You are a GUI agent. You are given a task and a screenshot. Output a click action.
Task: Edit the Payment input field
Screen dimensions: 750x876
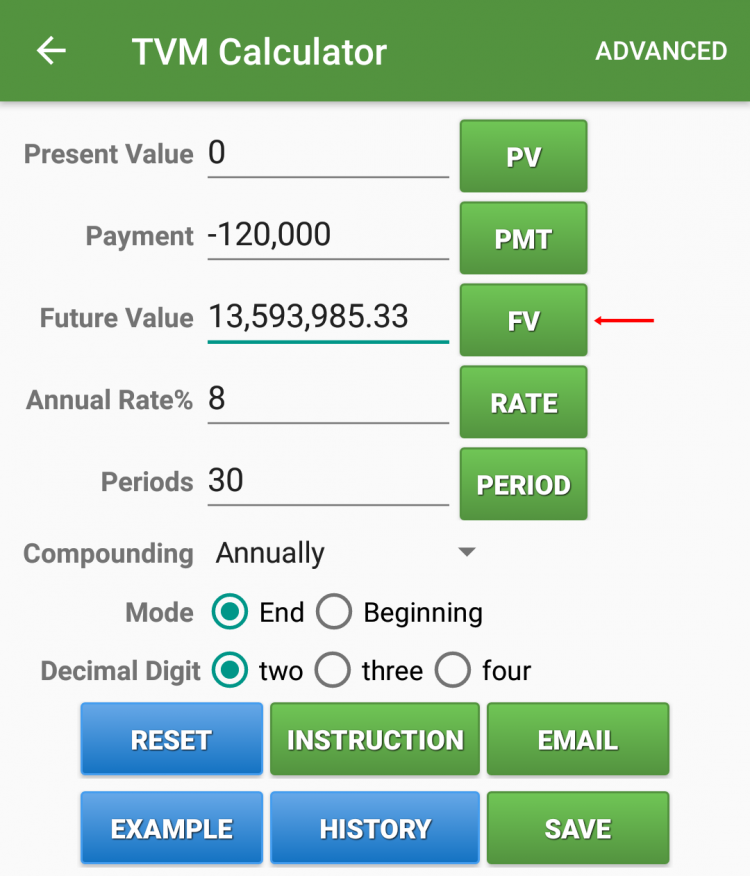point(327,235)
